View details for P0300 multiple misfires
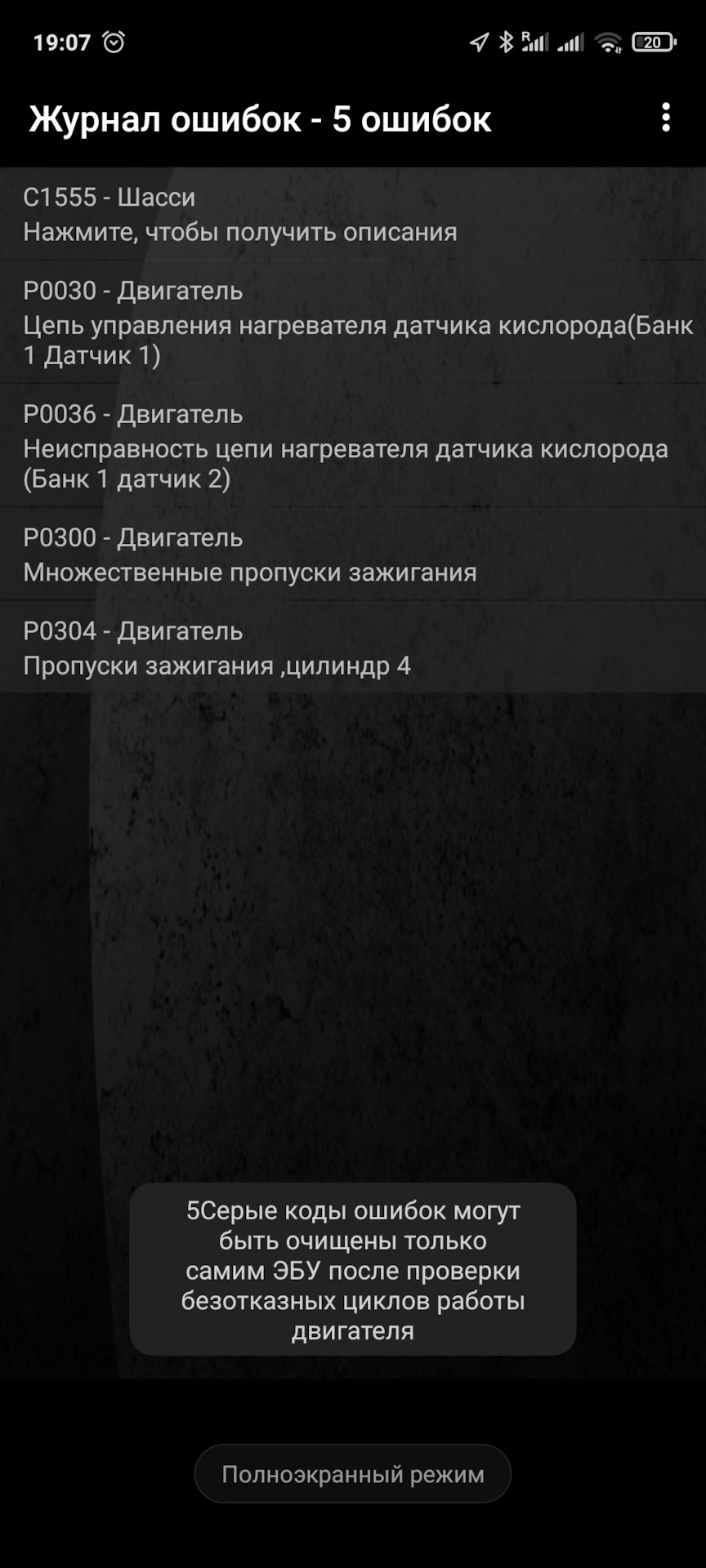The image size is (706, 1568). pos(353,555)
